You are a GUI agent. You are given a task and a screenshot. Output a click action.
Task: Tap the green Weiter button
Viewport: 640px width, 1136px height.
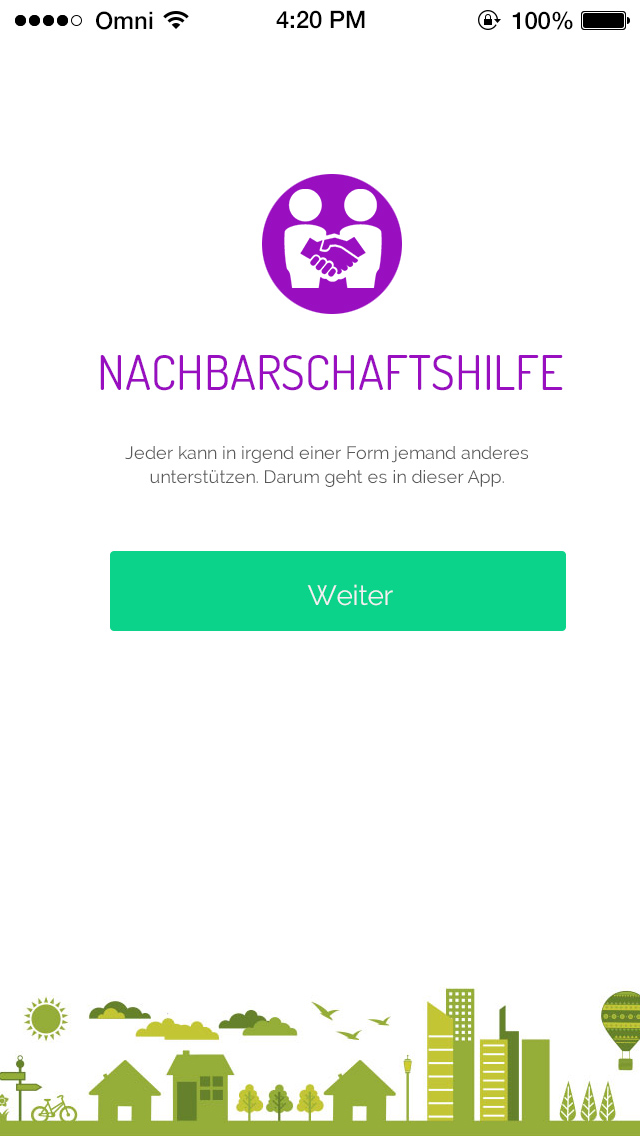tap(338, 591)
